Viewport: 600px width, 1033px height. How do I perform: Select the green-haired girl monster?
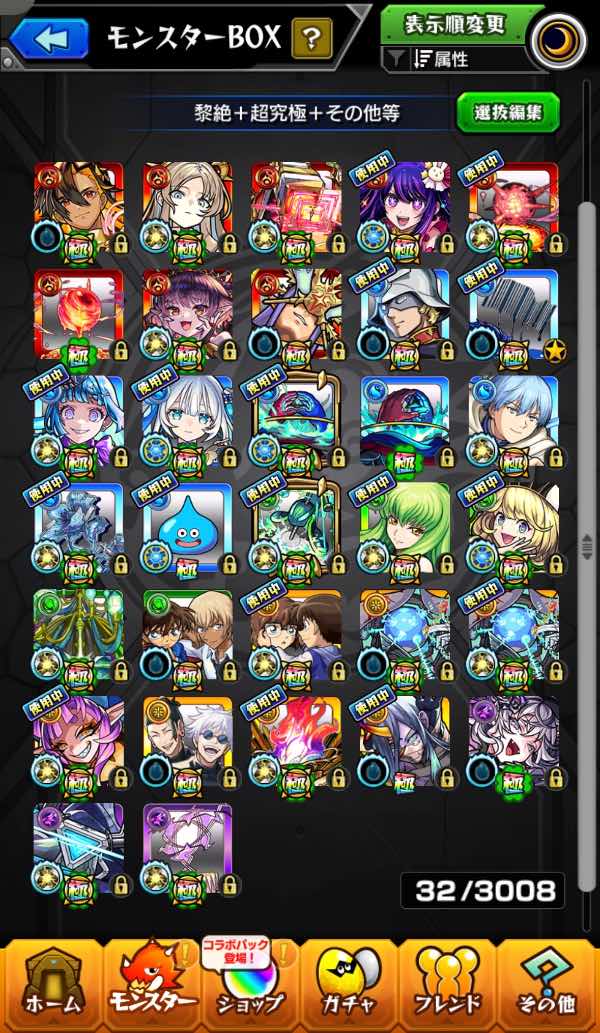click(x=405, y=528)
